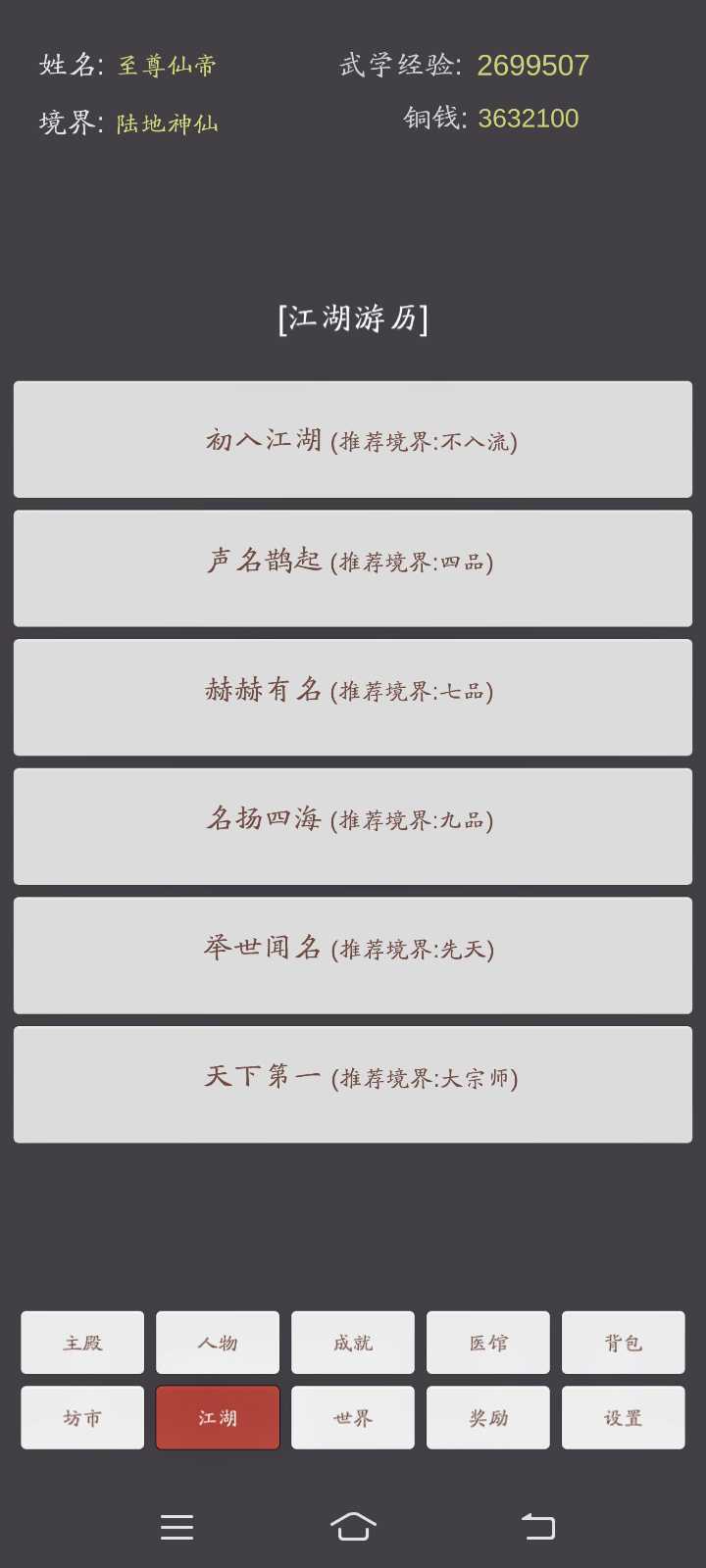Image resolution: width=706 pixels, height=1568 pixels.
Task: Switch to the 成就 achievements tab
Action: click(x=353, y=1343)
